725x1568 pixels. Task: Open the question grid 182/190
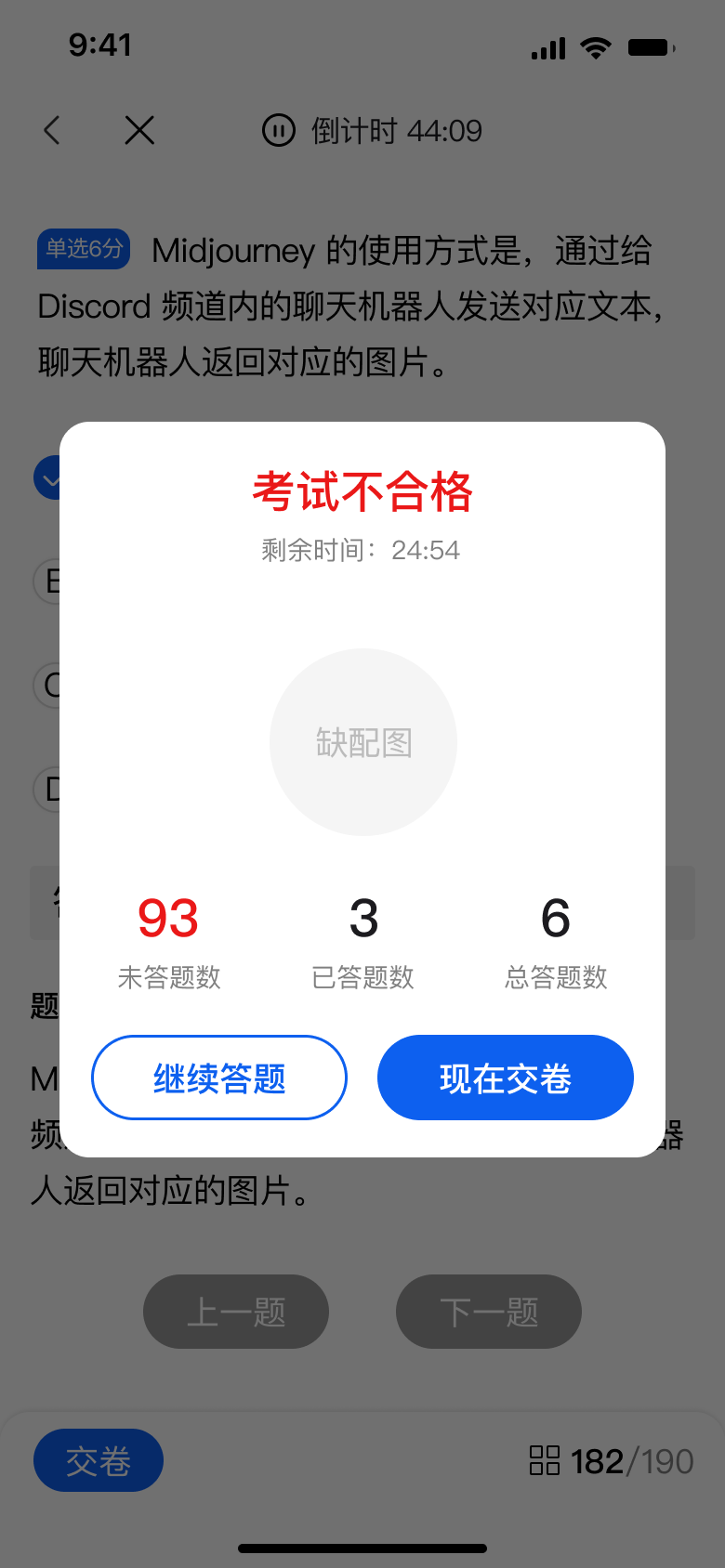(x=612, y=1461)
